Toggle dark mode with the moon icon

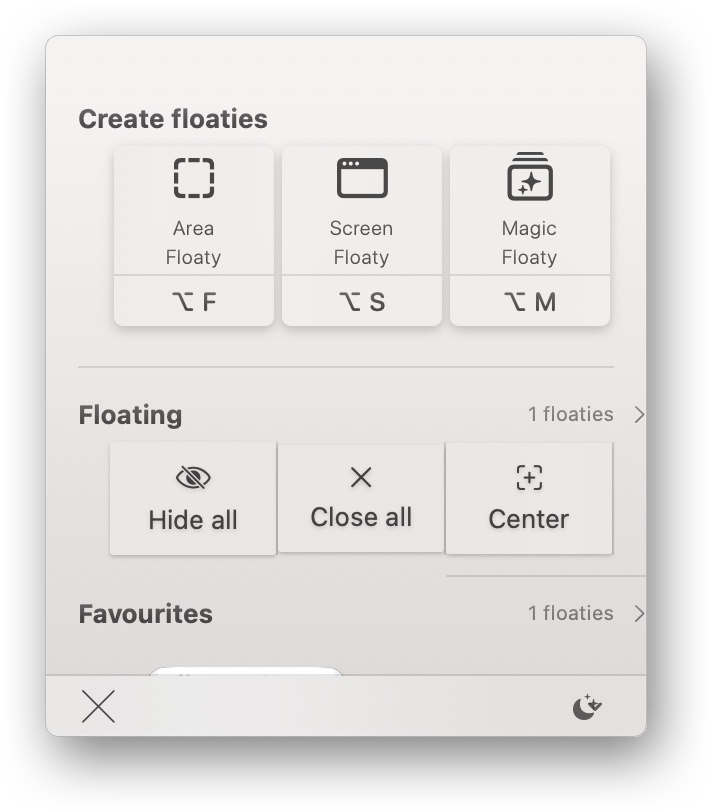click(x=586, y=708)
